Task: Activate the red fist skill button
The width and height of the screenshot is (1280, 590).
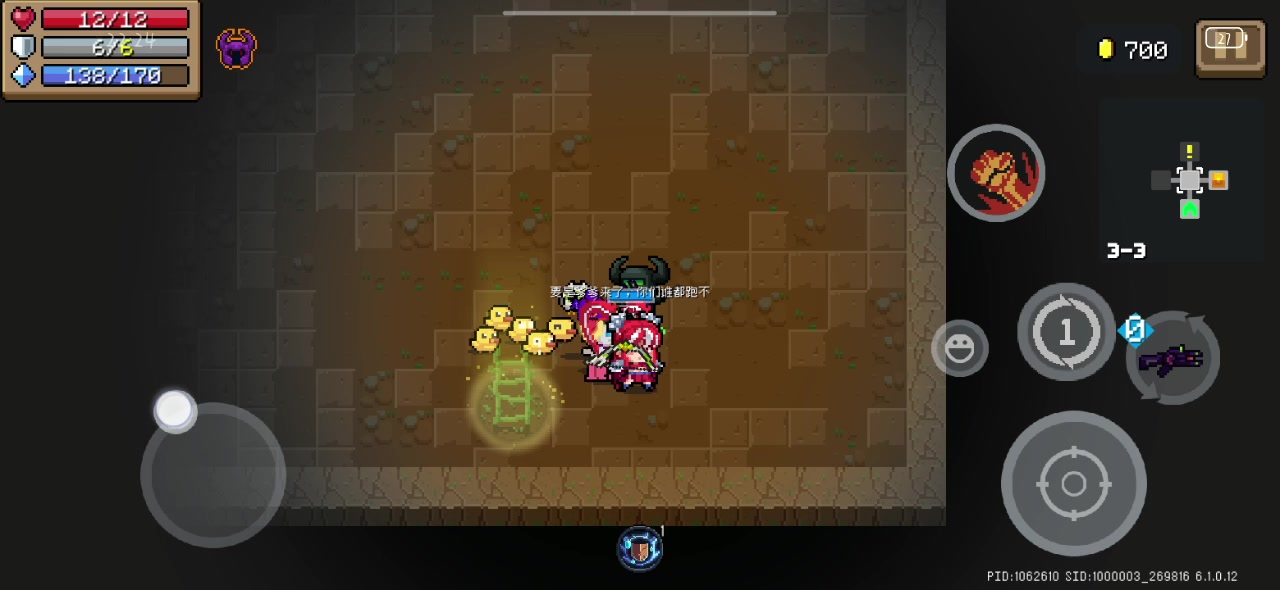Action: 996,173
